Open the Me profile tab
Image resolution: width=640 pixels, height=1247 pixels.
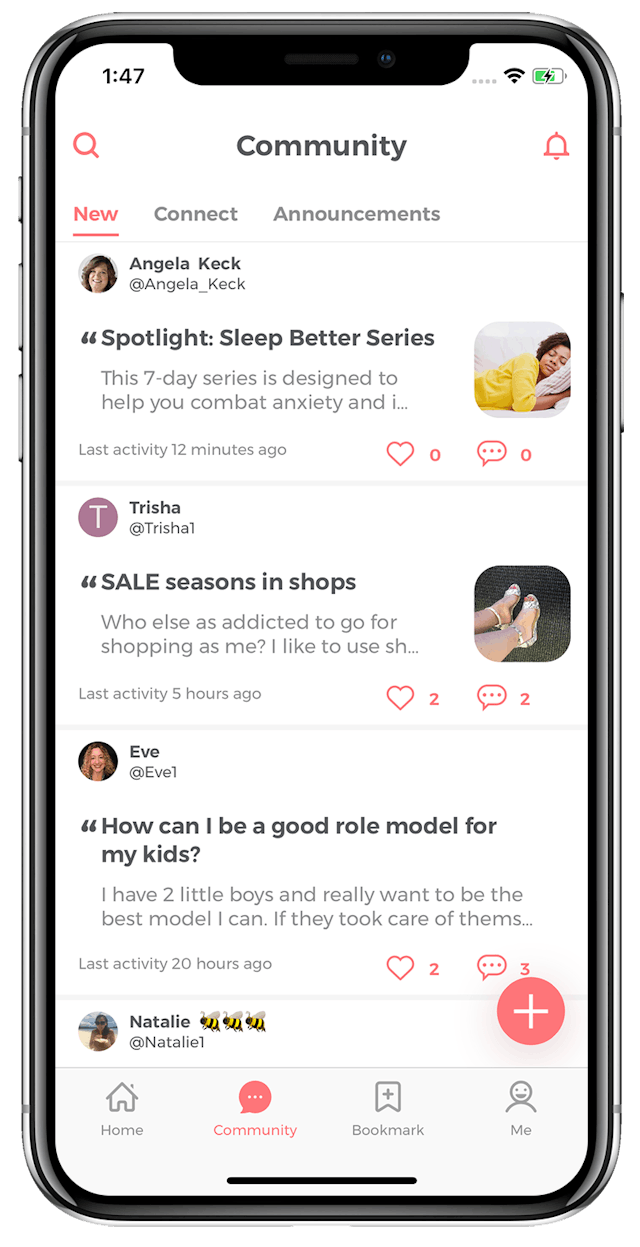pos(521,1108)
